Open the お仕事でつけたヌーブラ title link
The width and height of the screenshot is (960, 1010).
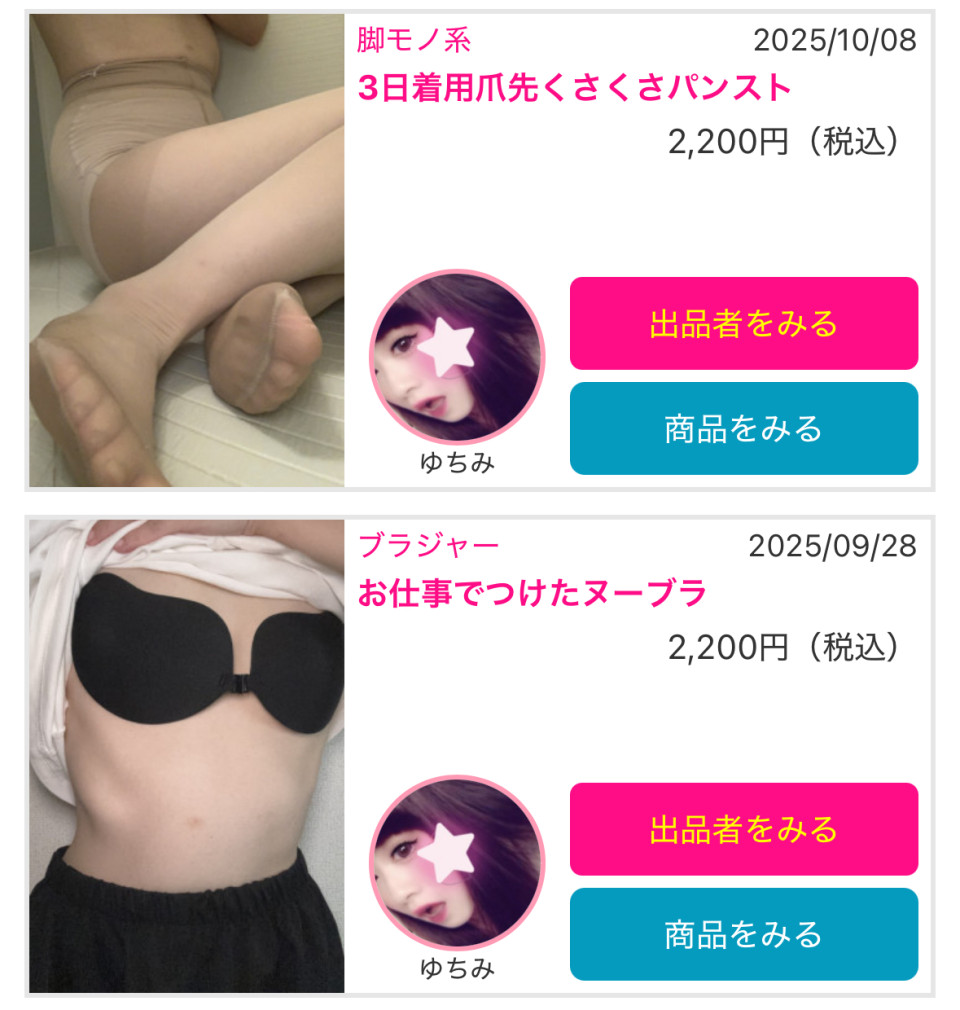(532, 594)
